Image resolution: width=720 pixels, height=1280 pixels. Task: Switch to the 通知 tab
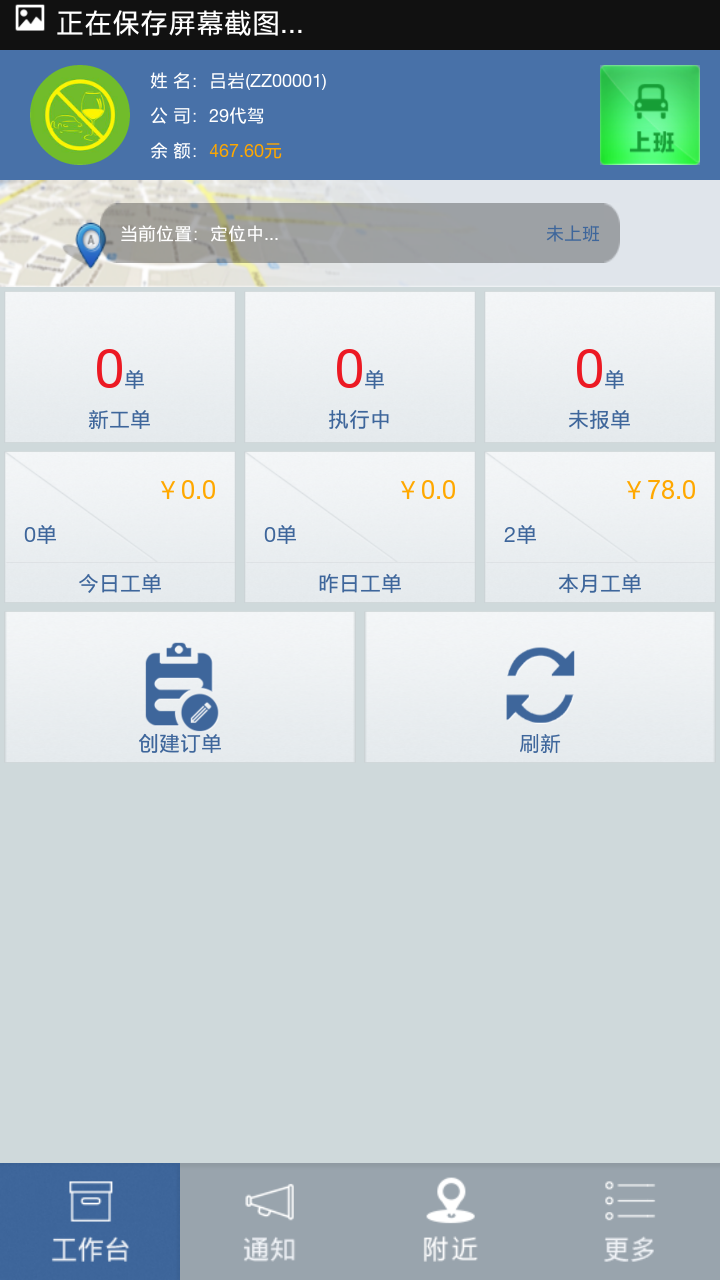(268, 1221)
